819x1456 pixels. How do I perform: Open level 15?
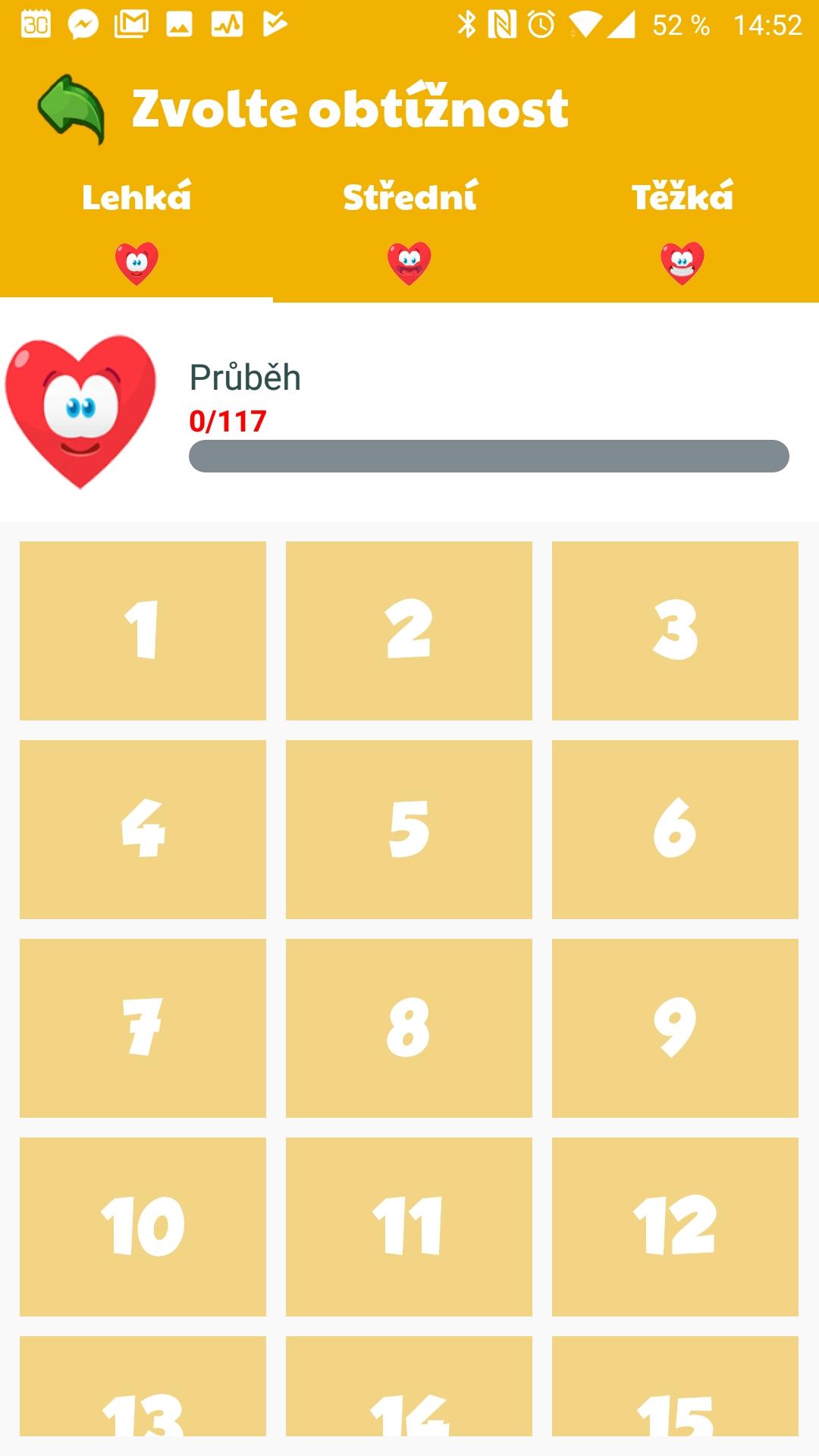675,1386
